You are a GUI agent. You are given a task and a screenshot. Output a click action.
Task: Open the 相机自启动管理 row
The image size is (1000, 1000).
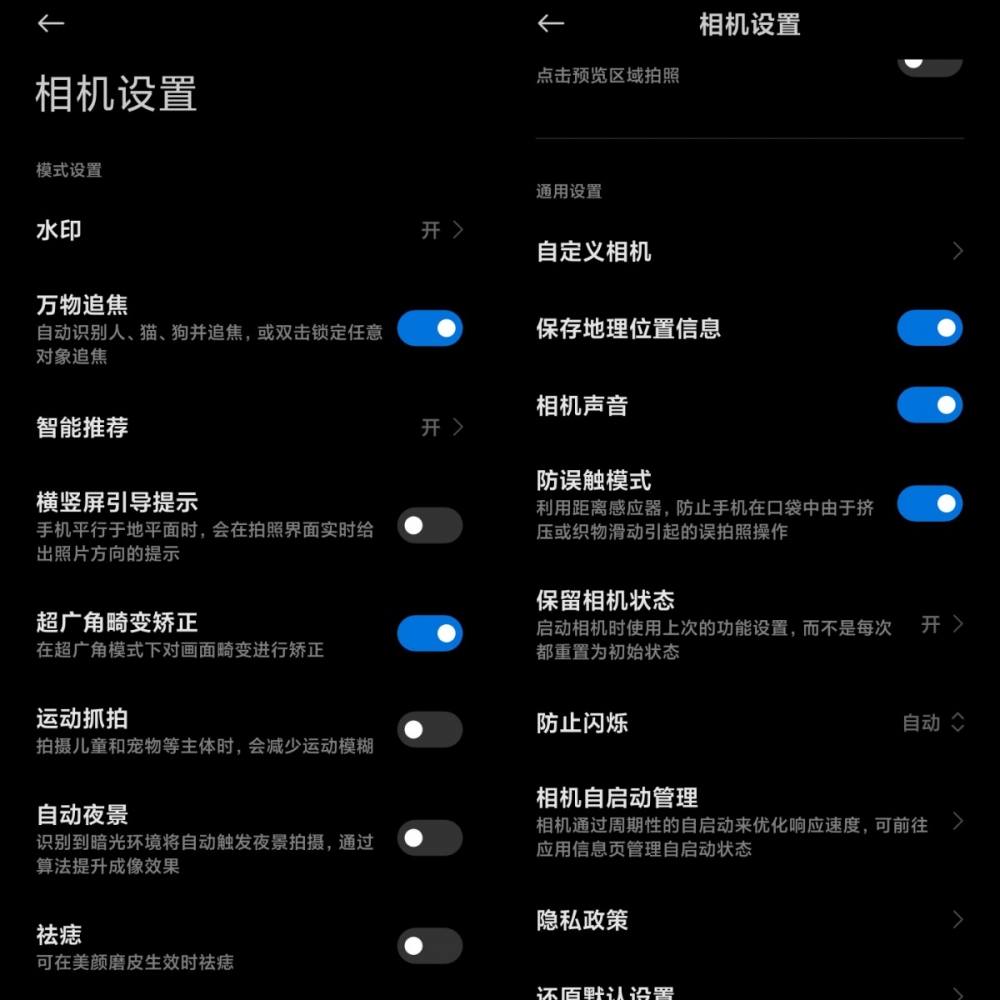tap(750, 822)
